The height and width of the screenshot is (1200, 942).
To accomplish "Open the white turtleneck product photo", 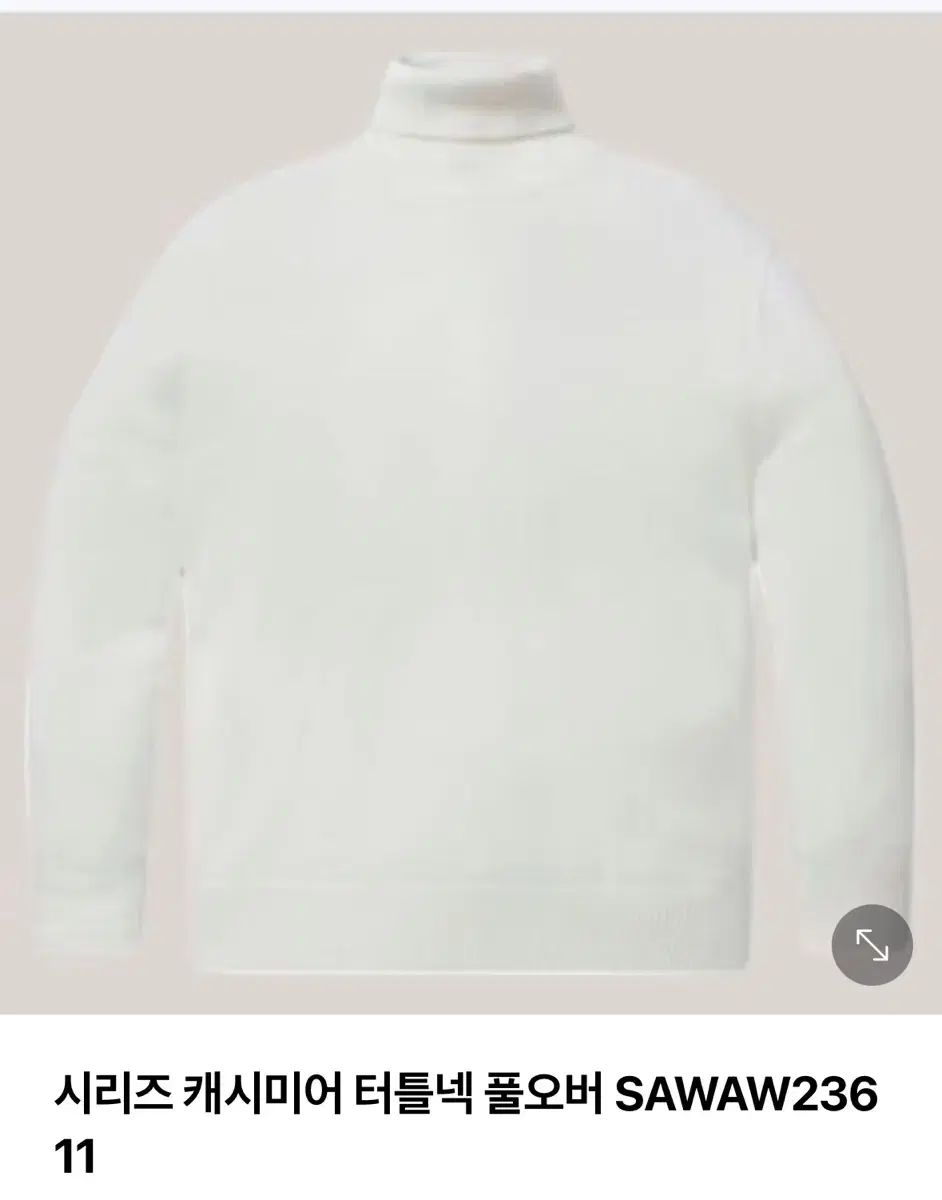I will pyautogui.click(x=470, y=500).
